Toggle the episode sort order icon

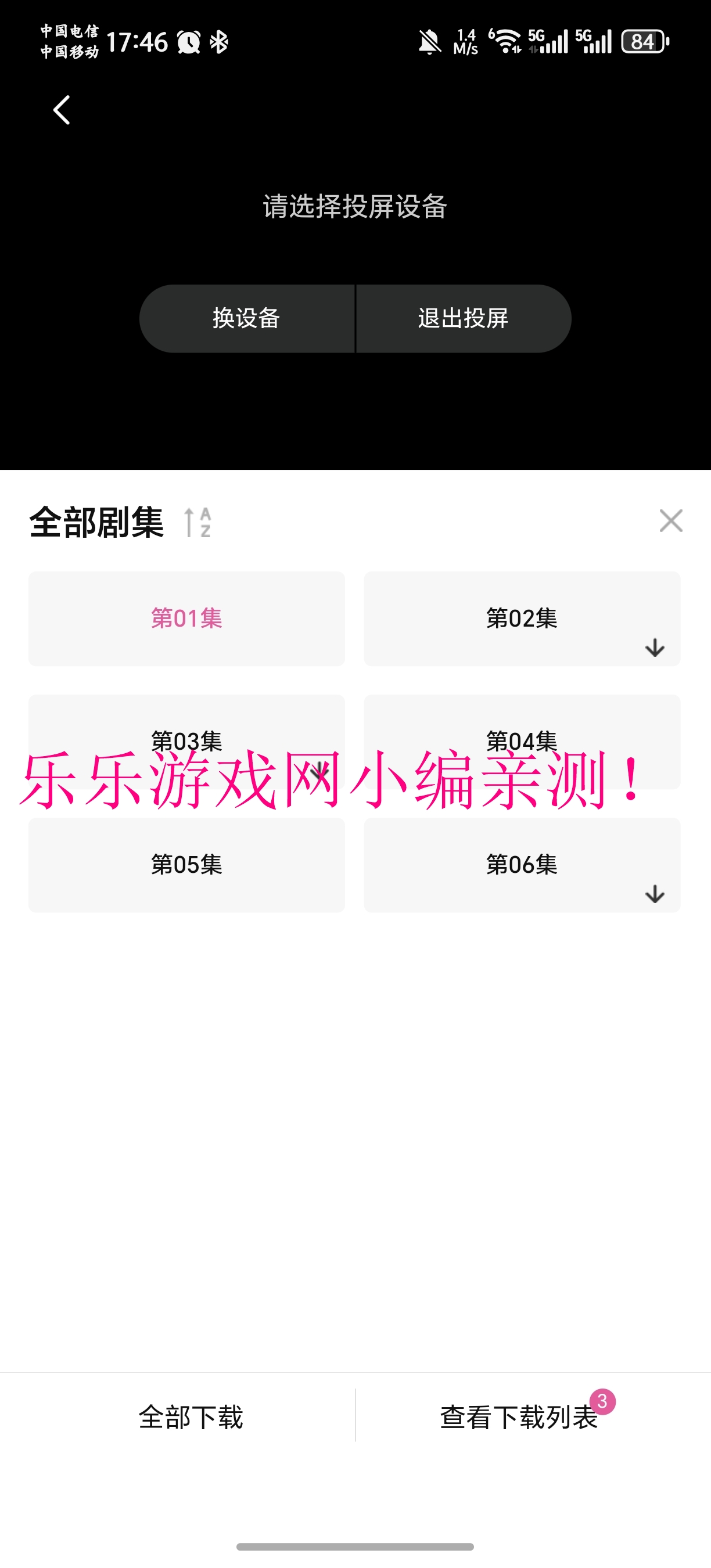tap(198, 522)
